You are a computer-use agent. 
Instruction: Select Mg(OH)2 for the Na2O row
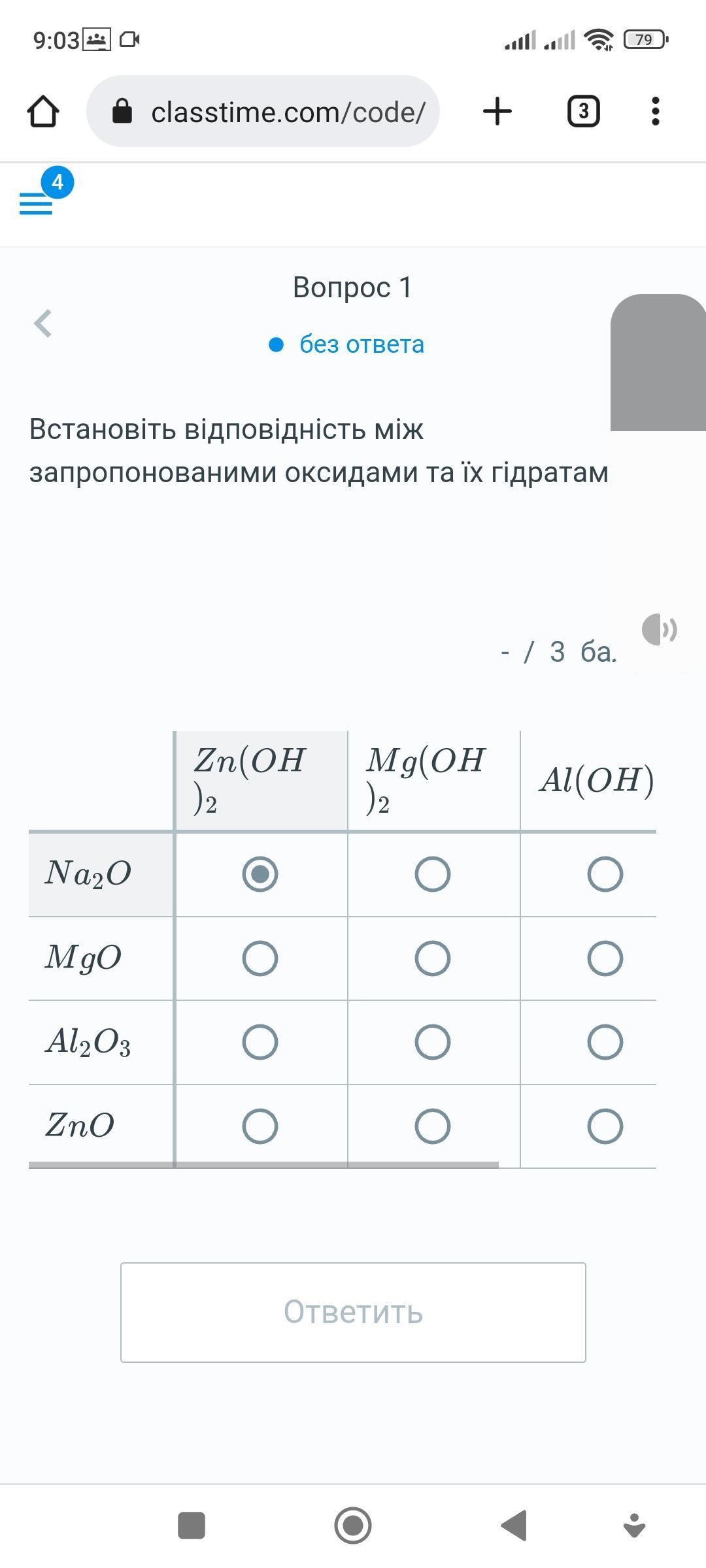point(433,874)
